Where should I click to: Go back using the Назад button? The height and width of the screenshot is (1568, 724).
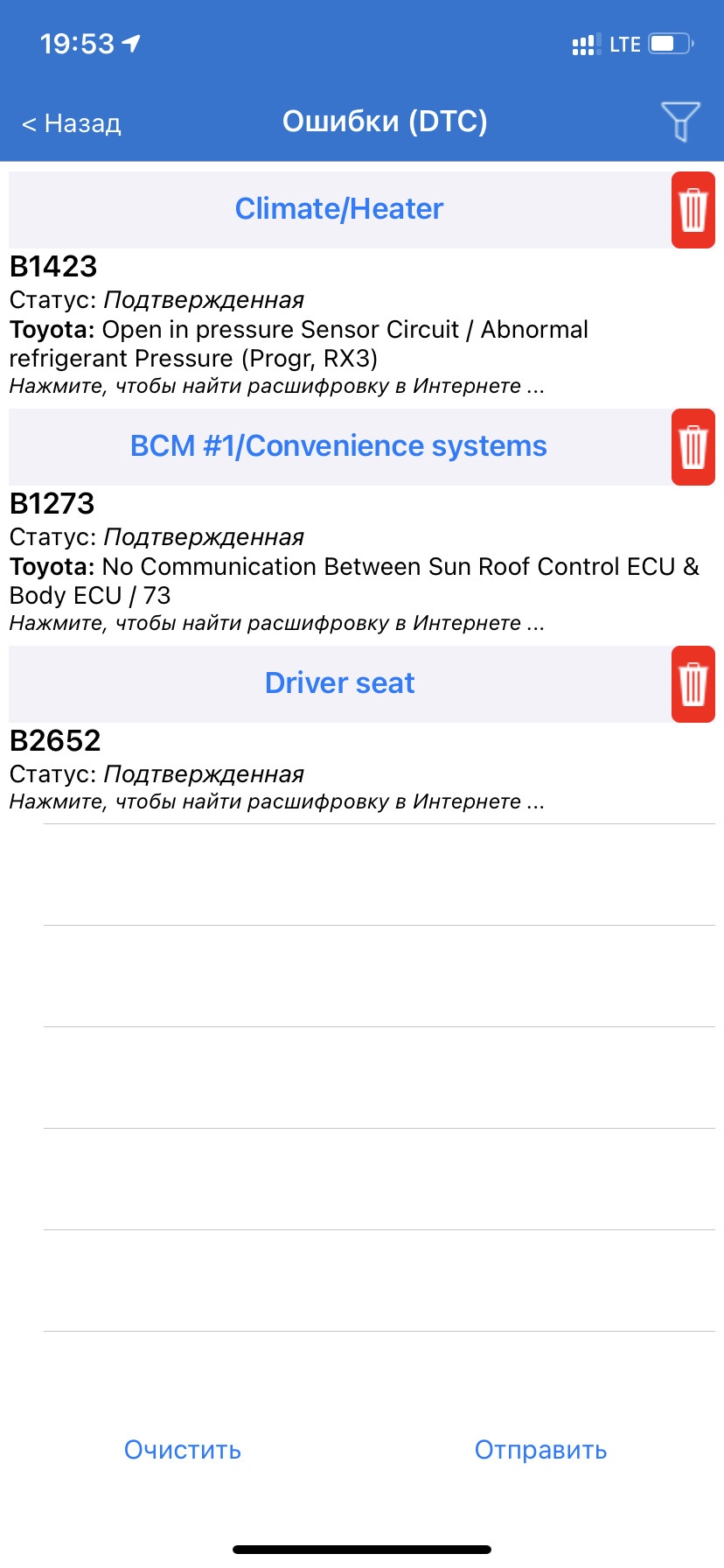(x=70, y=122)
